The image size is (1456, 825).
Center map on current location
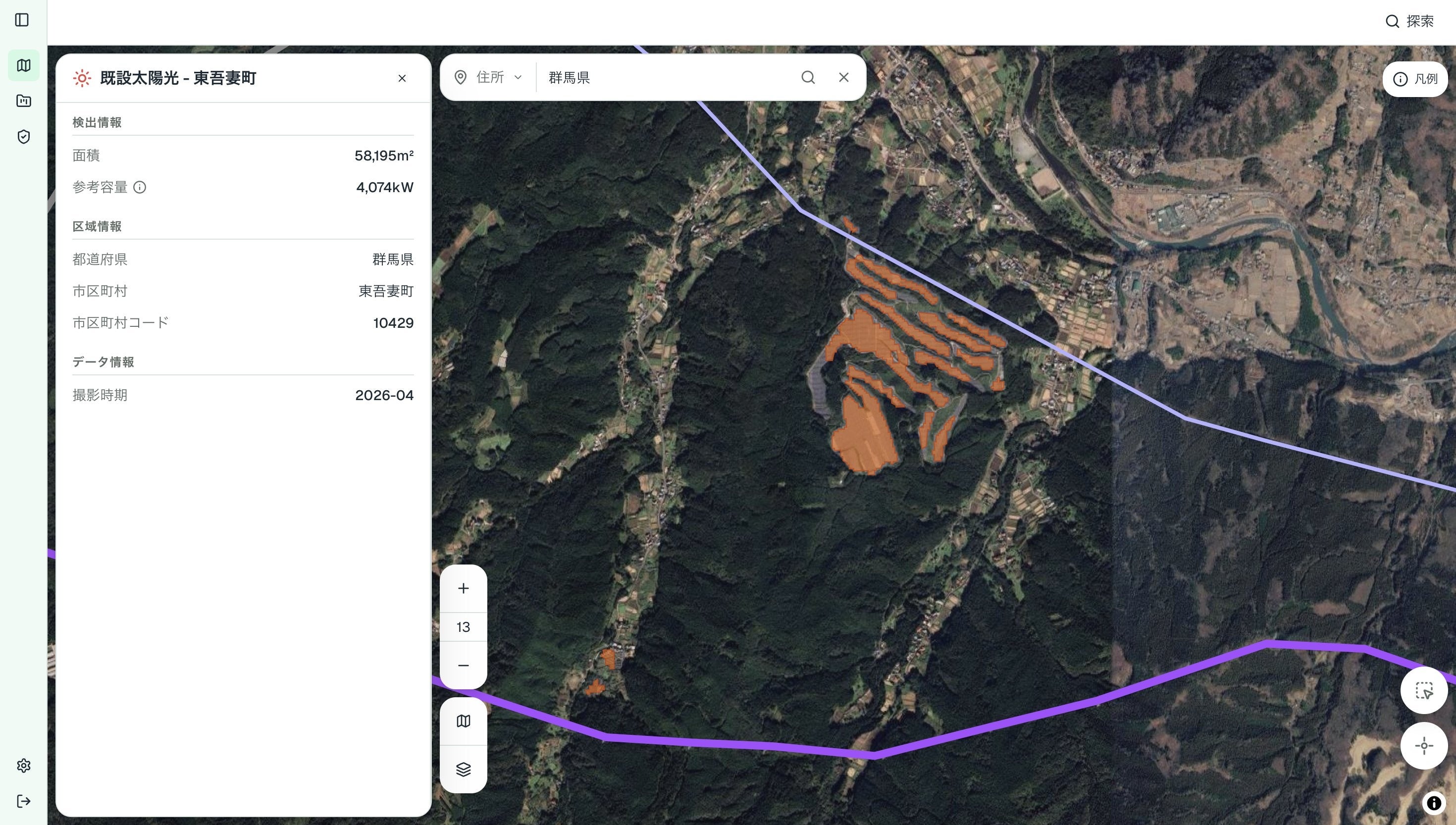click(1424, 746)
